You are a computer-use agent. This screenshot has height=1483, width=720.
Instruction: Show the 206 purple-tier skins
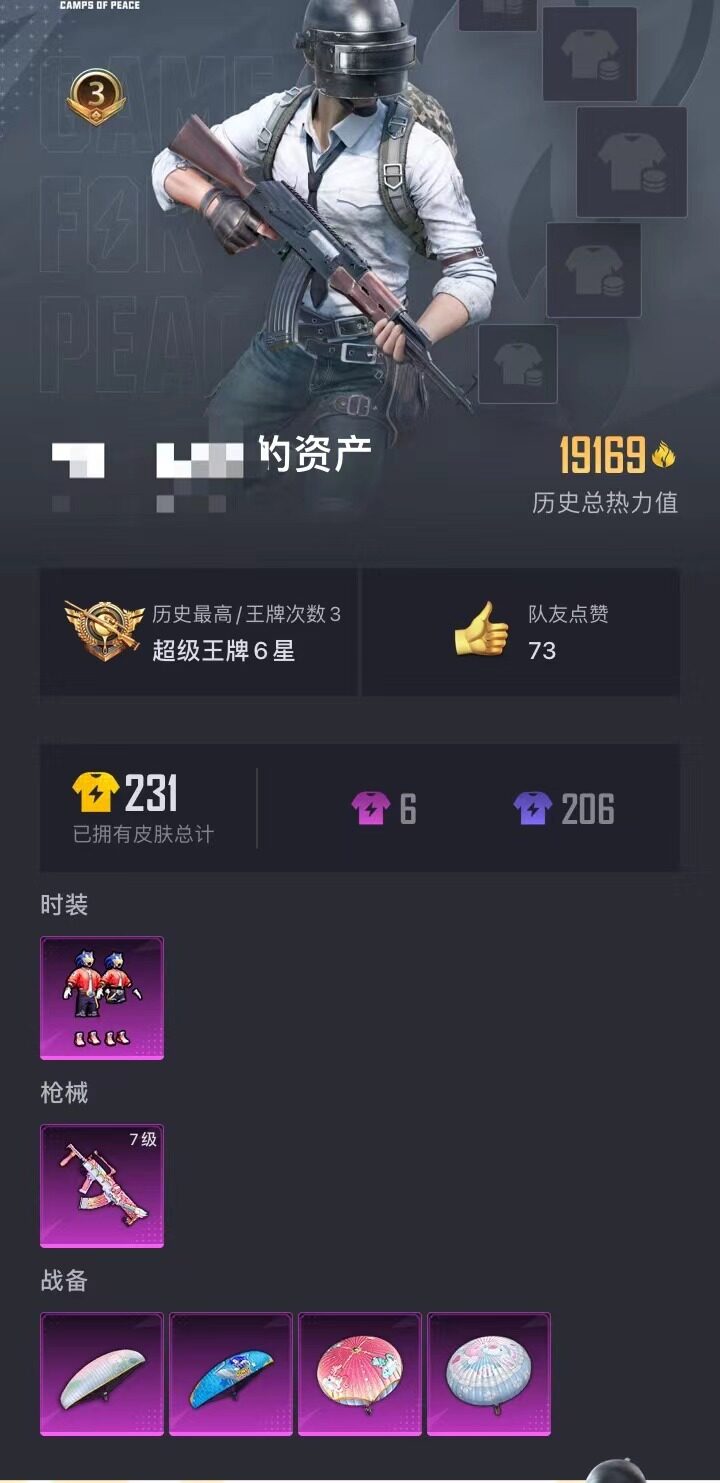tap(564, 808)
